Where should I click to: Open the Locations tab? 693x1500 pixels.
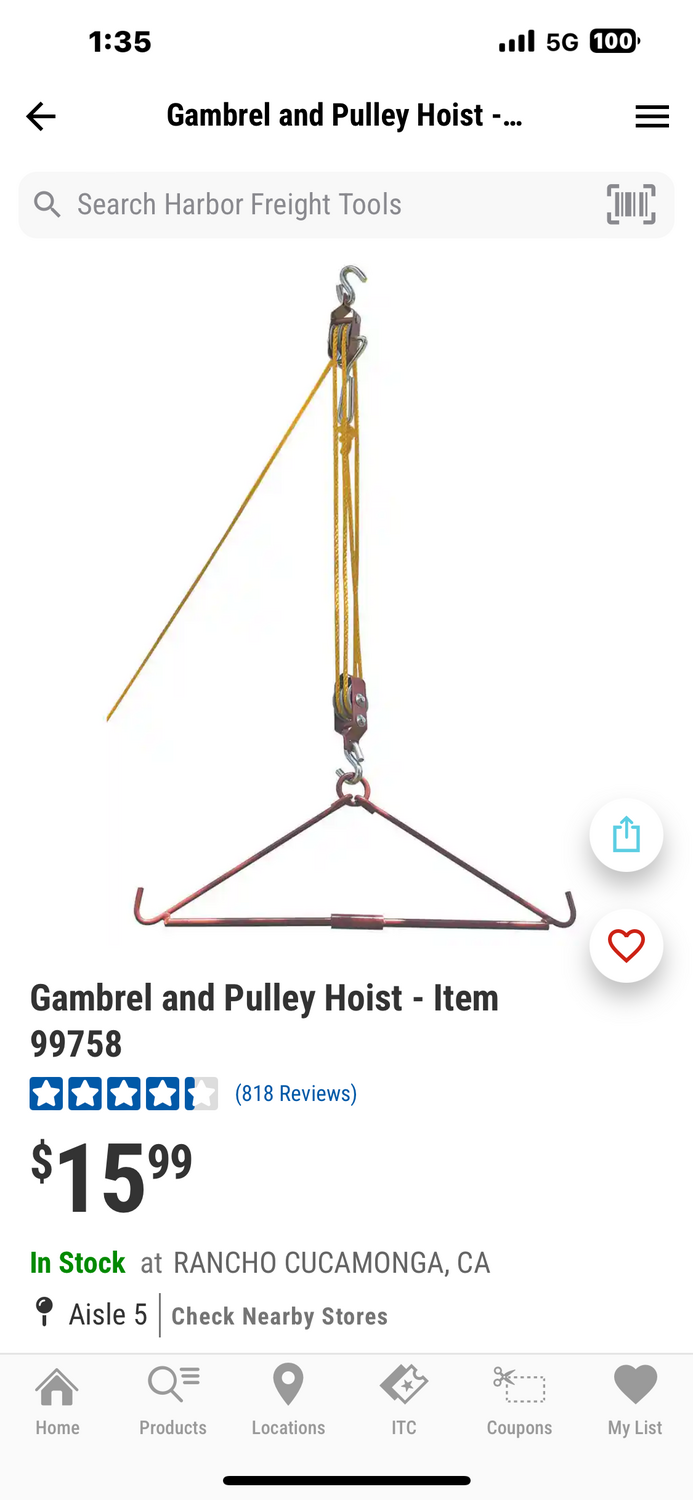click(288, 1401)
